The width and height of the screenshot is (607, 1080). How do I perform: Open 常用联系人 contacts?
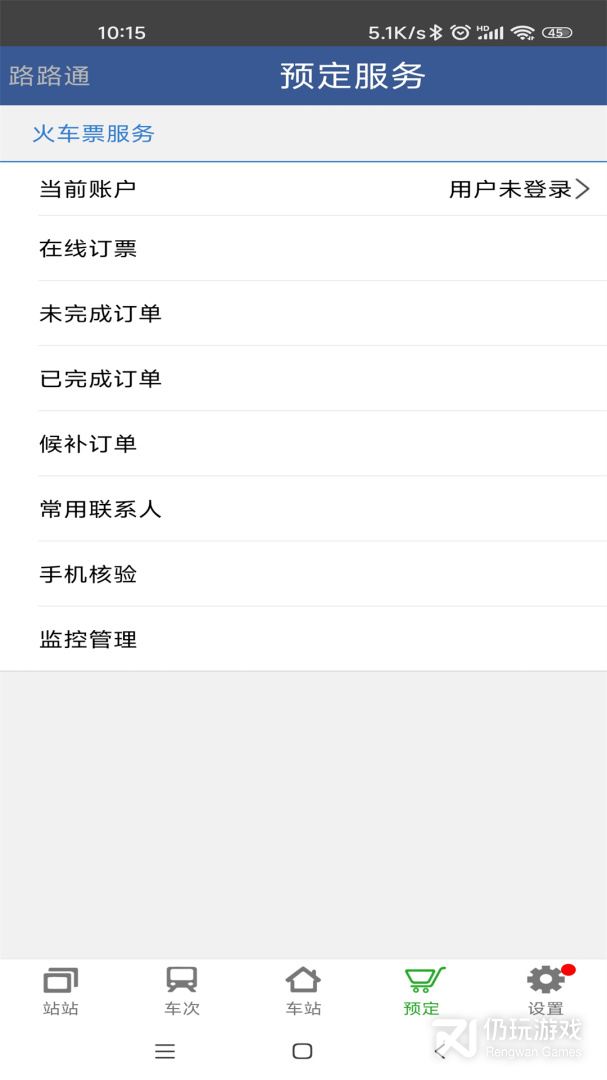(x=303, y=509)
